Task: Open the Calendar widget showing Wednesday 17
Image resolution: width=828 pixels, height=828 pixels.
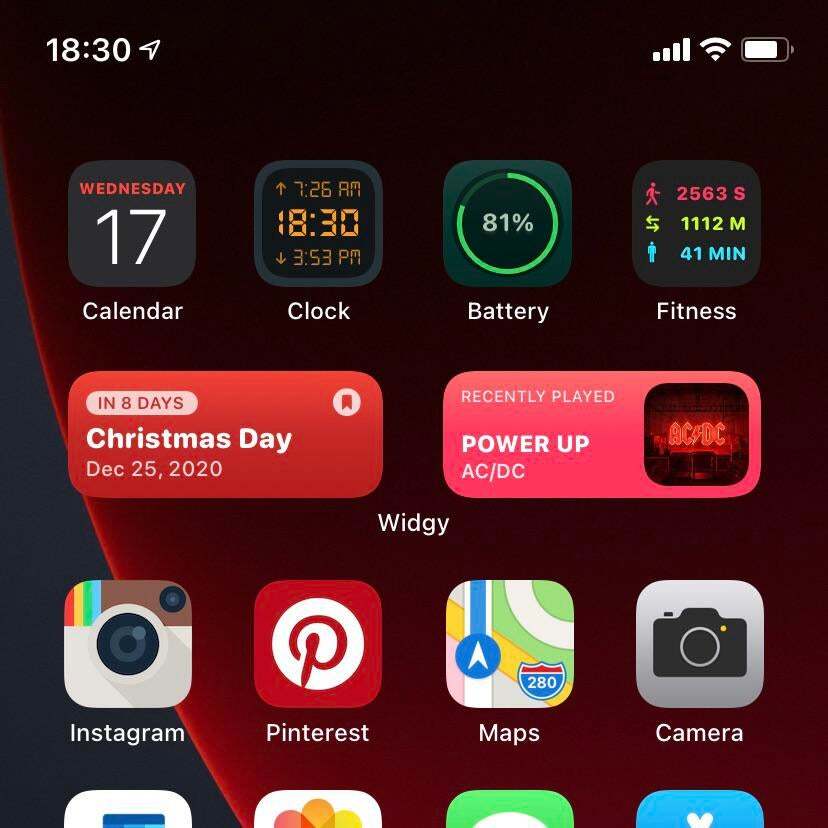Action: click(x=131, y=224)
